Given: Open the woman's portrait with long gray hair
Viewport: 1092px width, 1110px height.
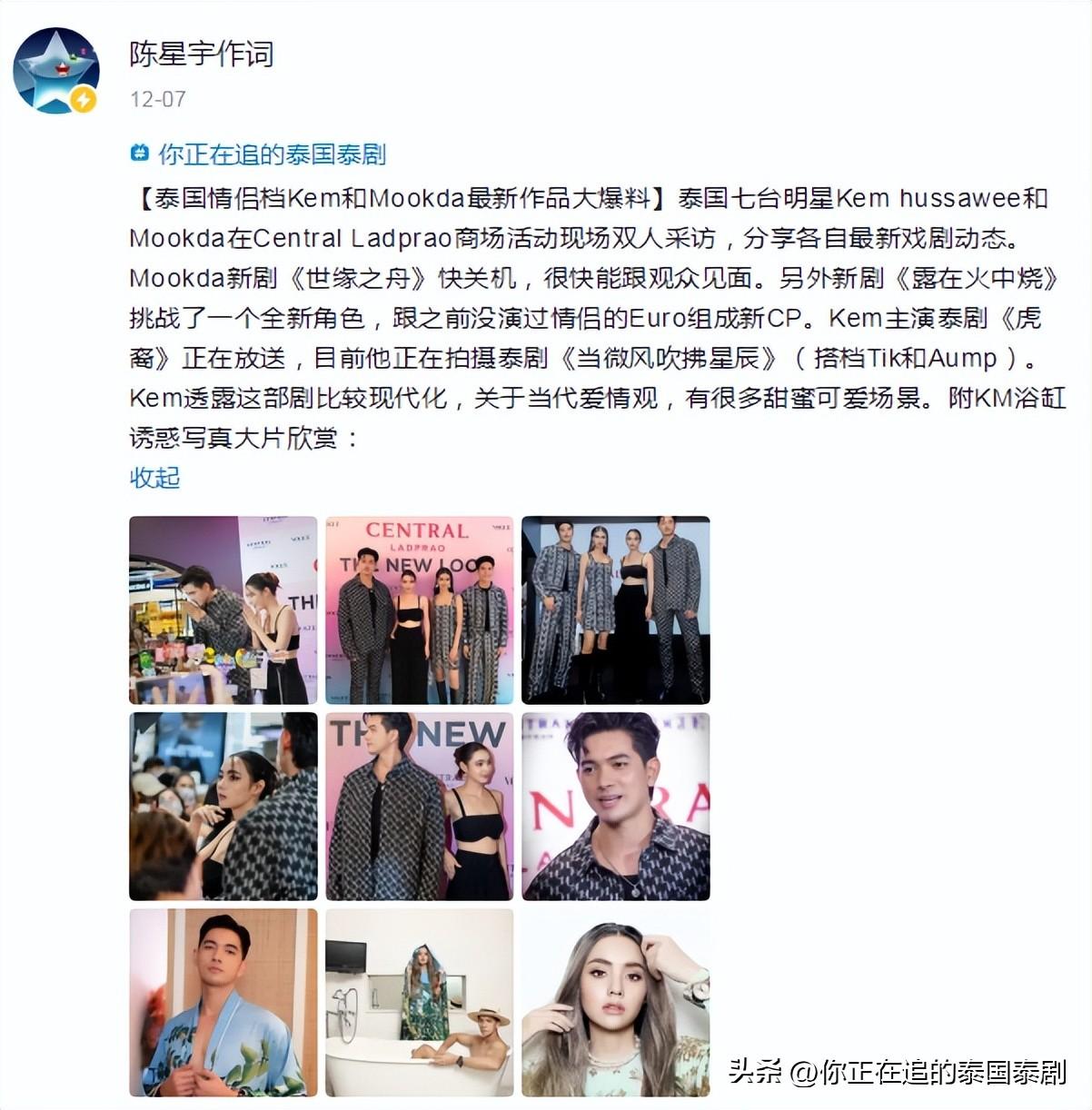Looking at the screenshot, I should [x=616, y=1003].
